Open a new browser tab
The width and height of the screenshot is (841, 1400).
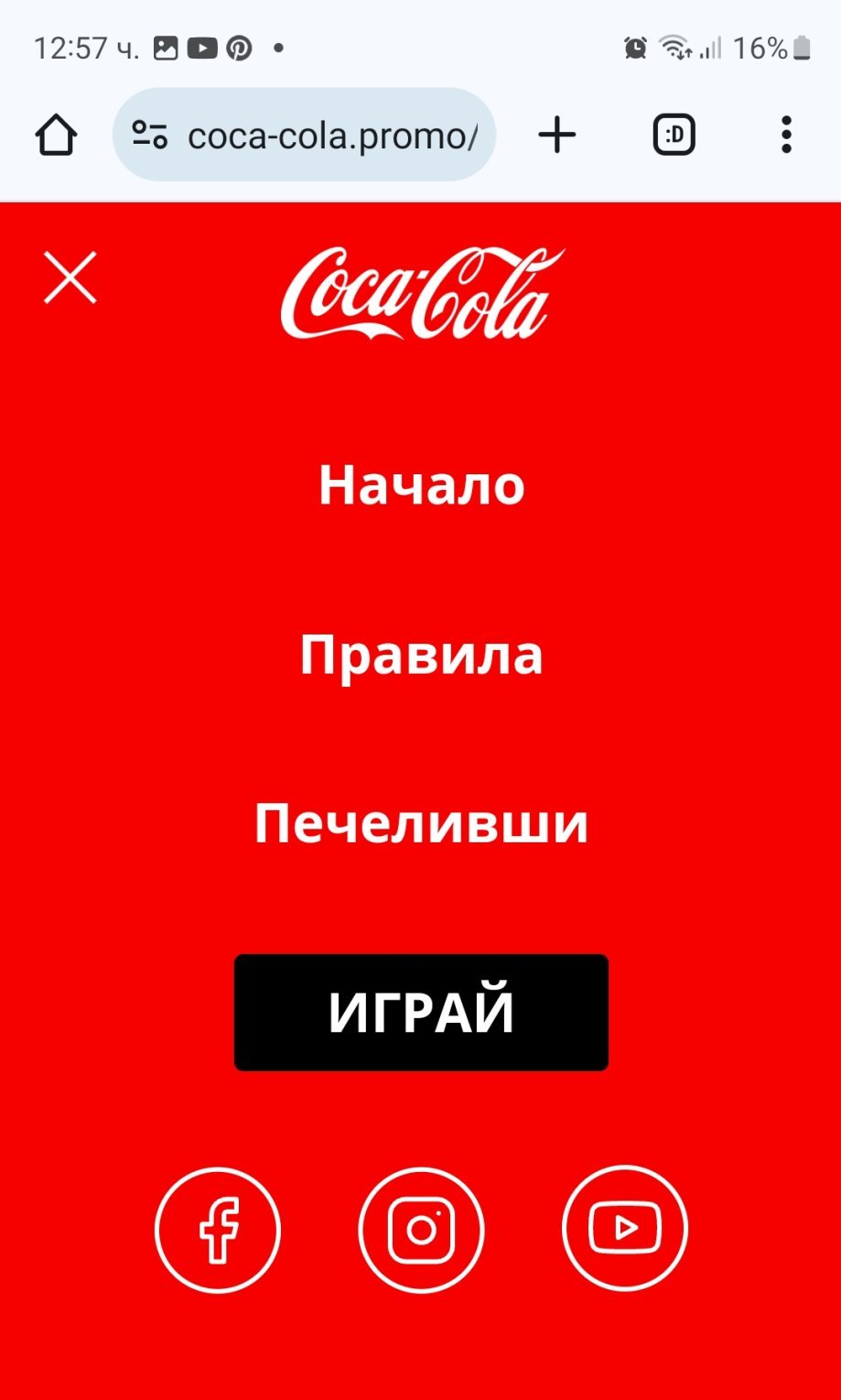point(556,136)
